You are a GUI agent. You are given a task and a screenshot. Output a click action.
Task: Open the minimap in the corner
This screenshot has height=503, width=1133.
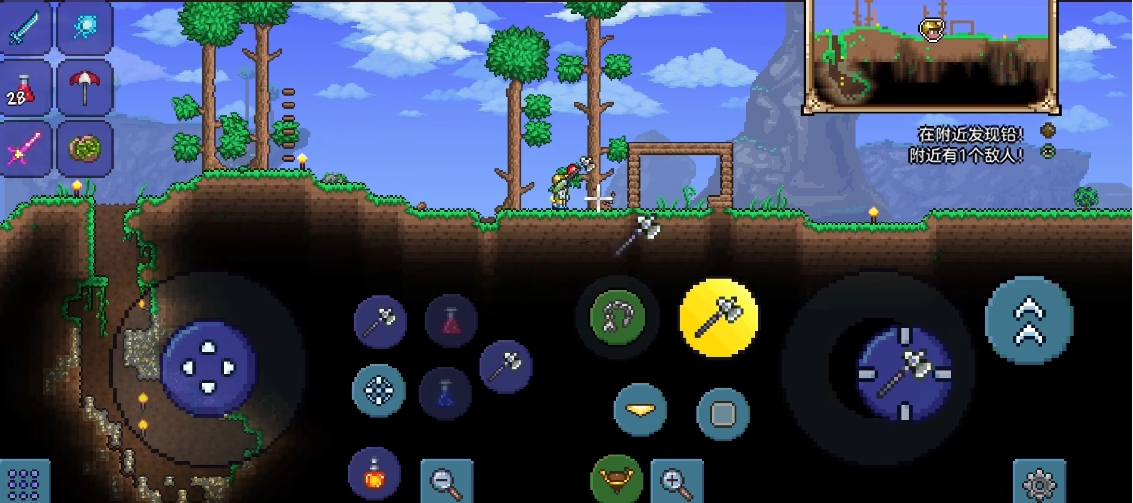(929, 55)
